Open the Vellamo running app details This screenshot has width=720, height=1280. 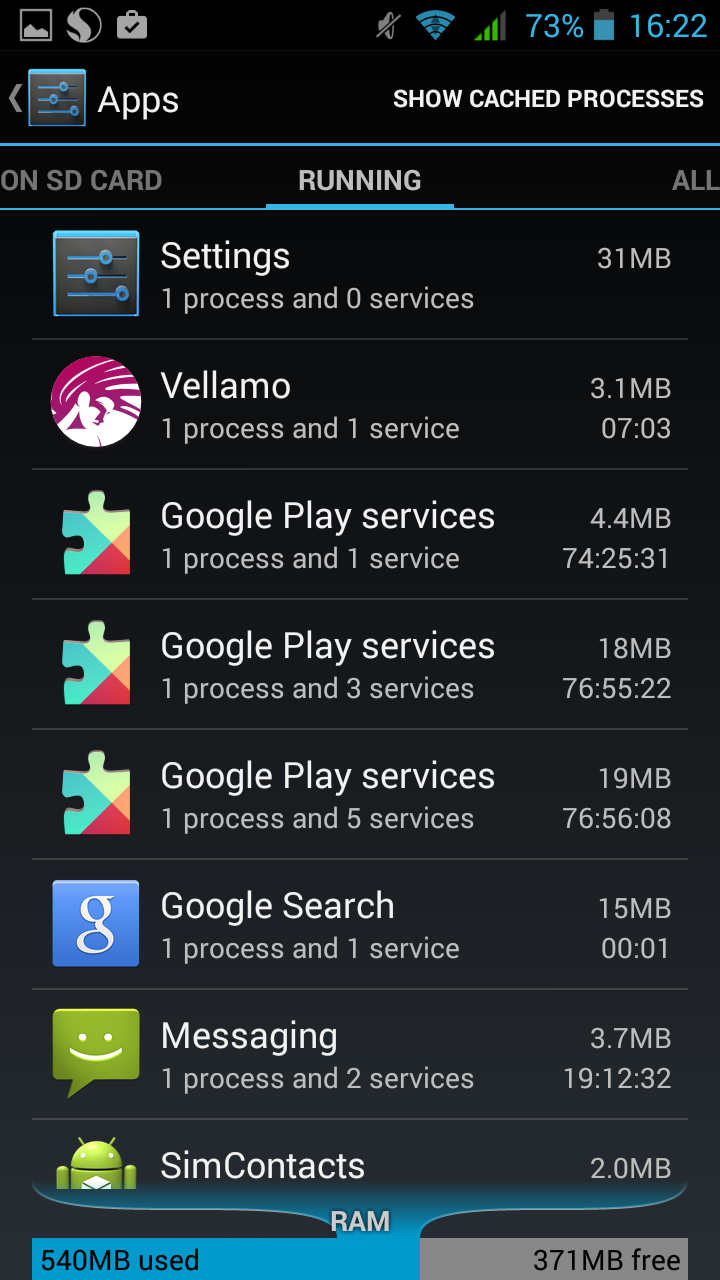point(360,404)
